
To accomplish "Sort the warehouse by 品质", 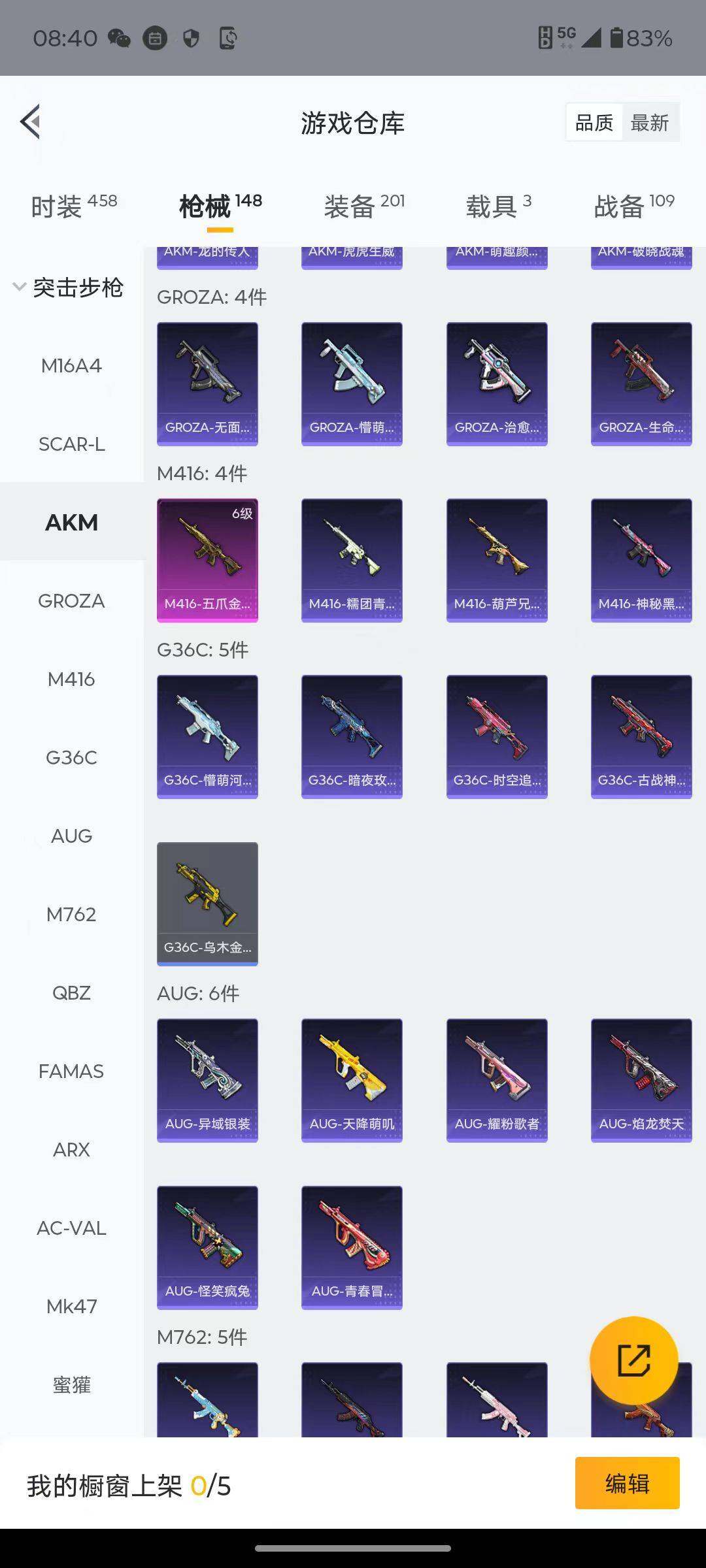I will [x=594, y=122].
